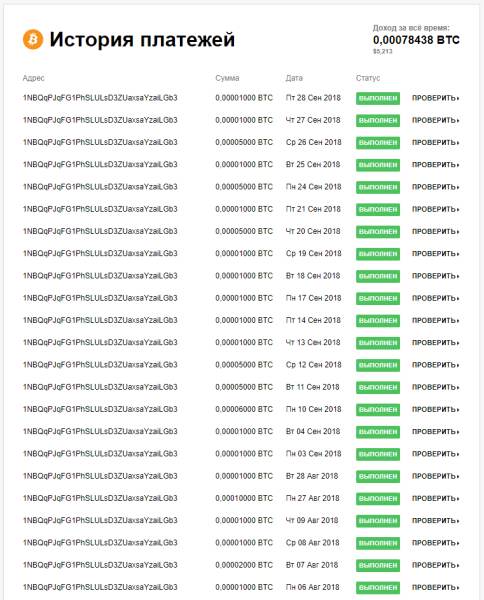
Task: Check the 28 Авг 2018 payment
Action: pyautogui.click(x=435, y=476)
